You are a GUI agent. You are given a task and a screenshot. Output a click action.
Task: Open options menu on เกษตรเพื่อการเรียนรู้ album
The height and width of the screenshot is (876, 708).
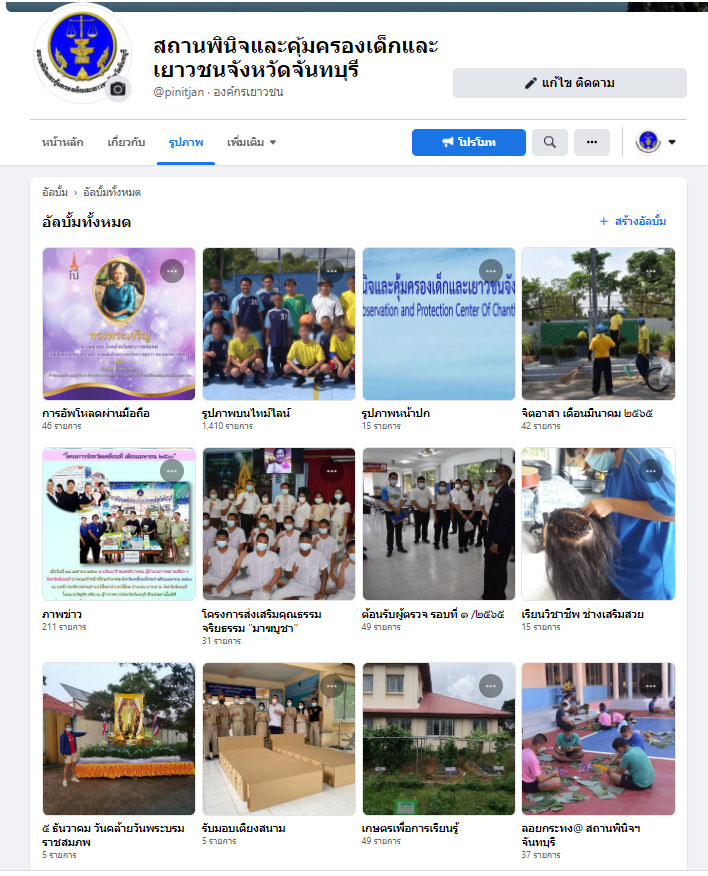[491, 686]
